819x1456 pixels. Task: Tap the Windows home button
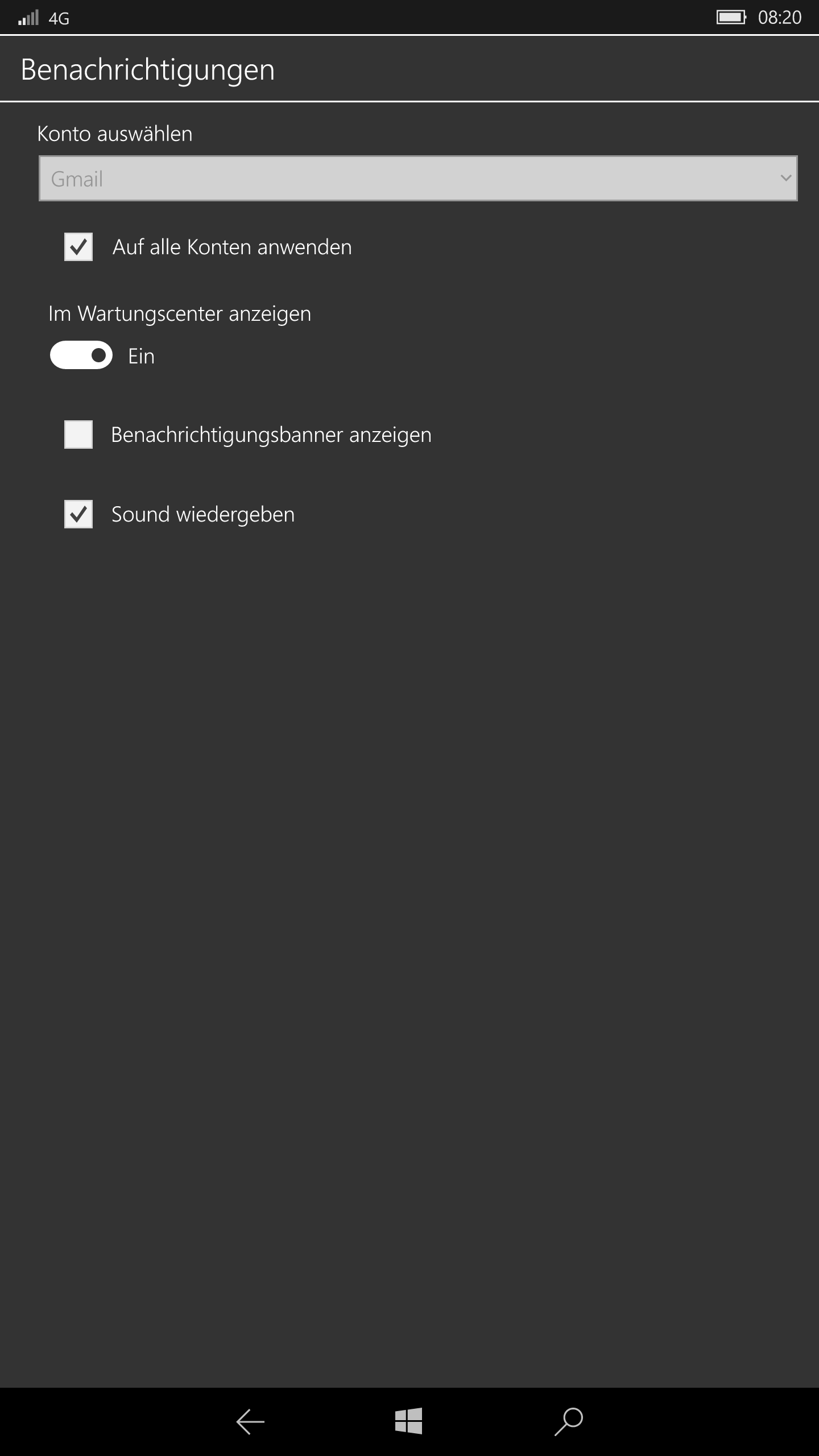click(409, 1421)
